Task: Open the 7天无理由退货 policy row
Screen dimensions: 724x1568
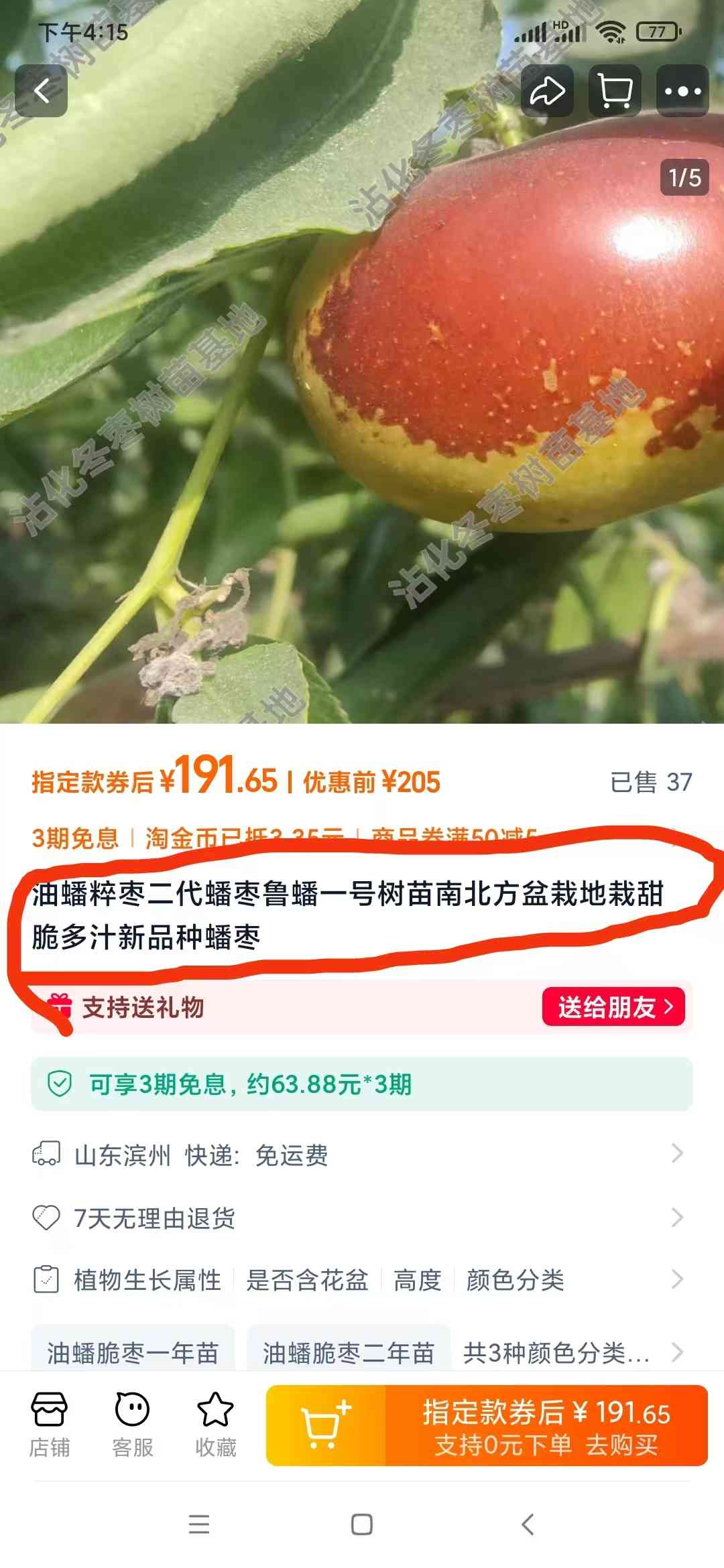Action: 362,1218
